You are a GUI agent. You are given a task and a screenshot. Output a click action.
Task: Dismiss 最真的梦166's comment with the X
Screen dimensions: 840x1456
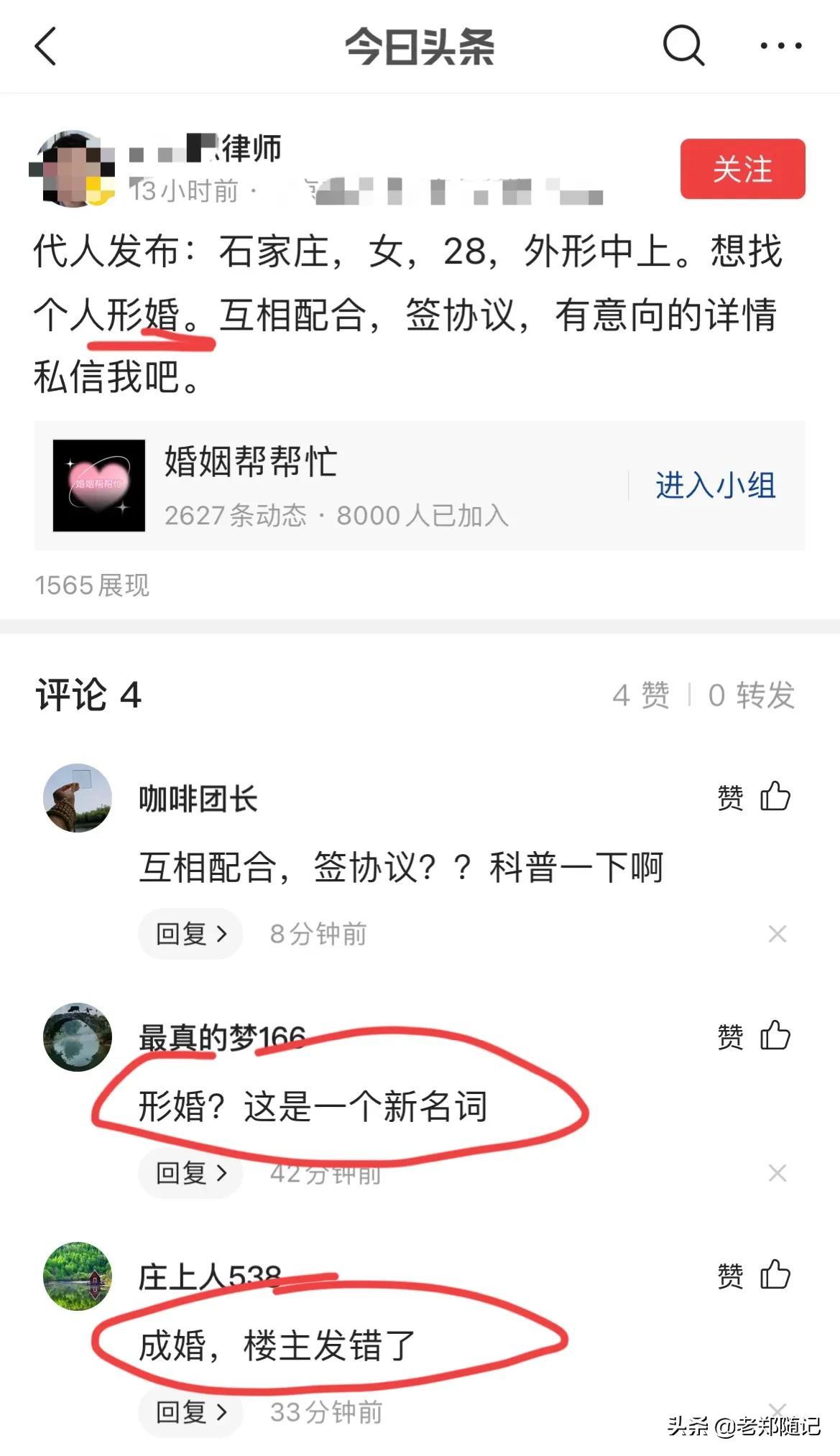pos(777,1173)
